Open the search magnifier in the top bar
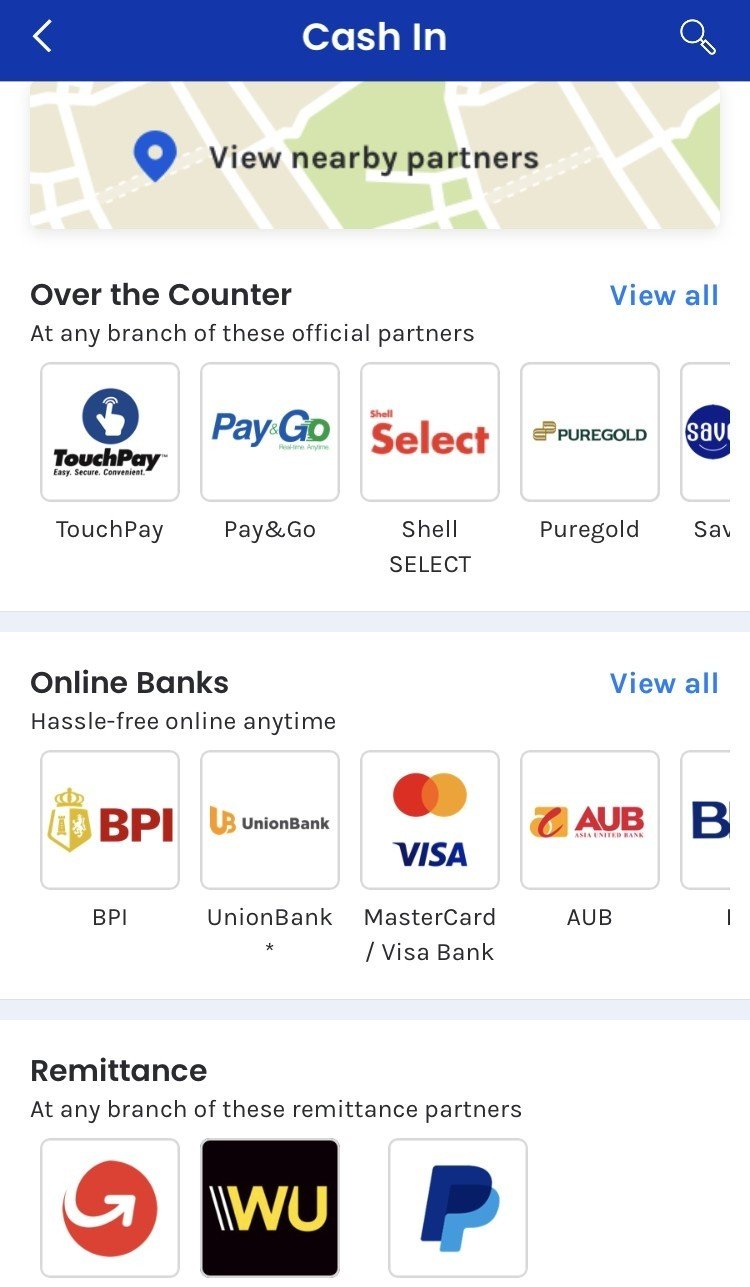This screenshot has width=750, height=1287. click(x=697, y=36)
